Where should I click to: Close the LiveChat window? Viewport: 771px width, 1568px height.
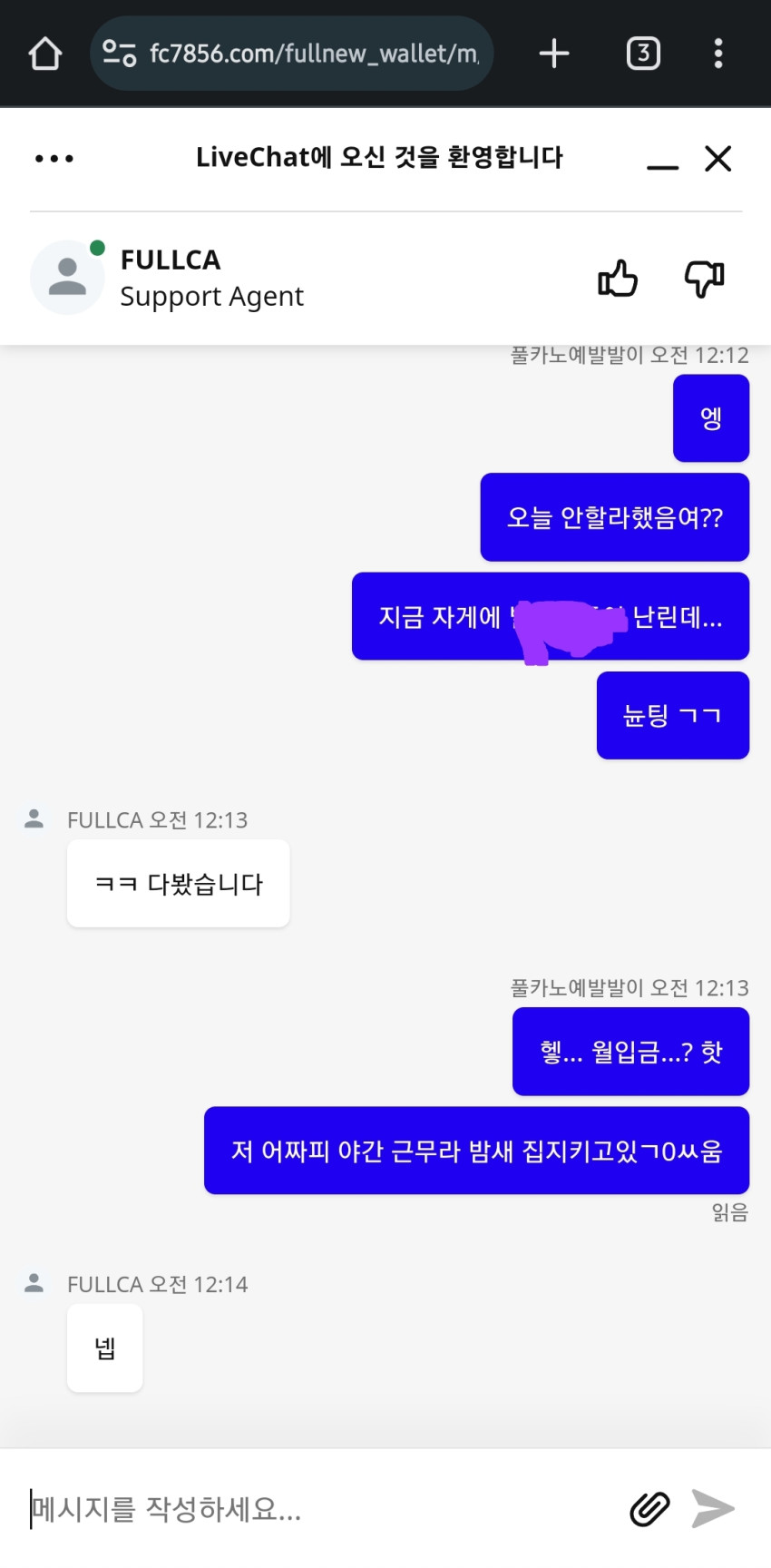pyautogui.click(x=718, y=159)
